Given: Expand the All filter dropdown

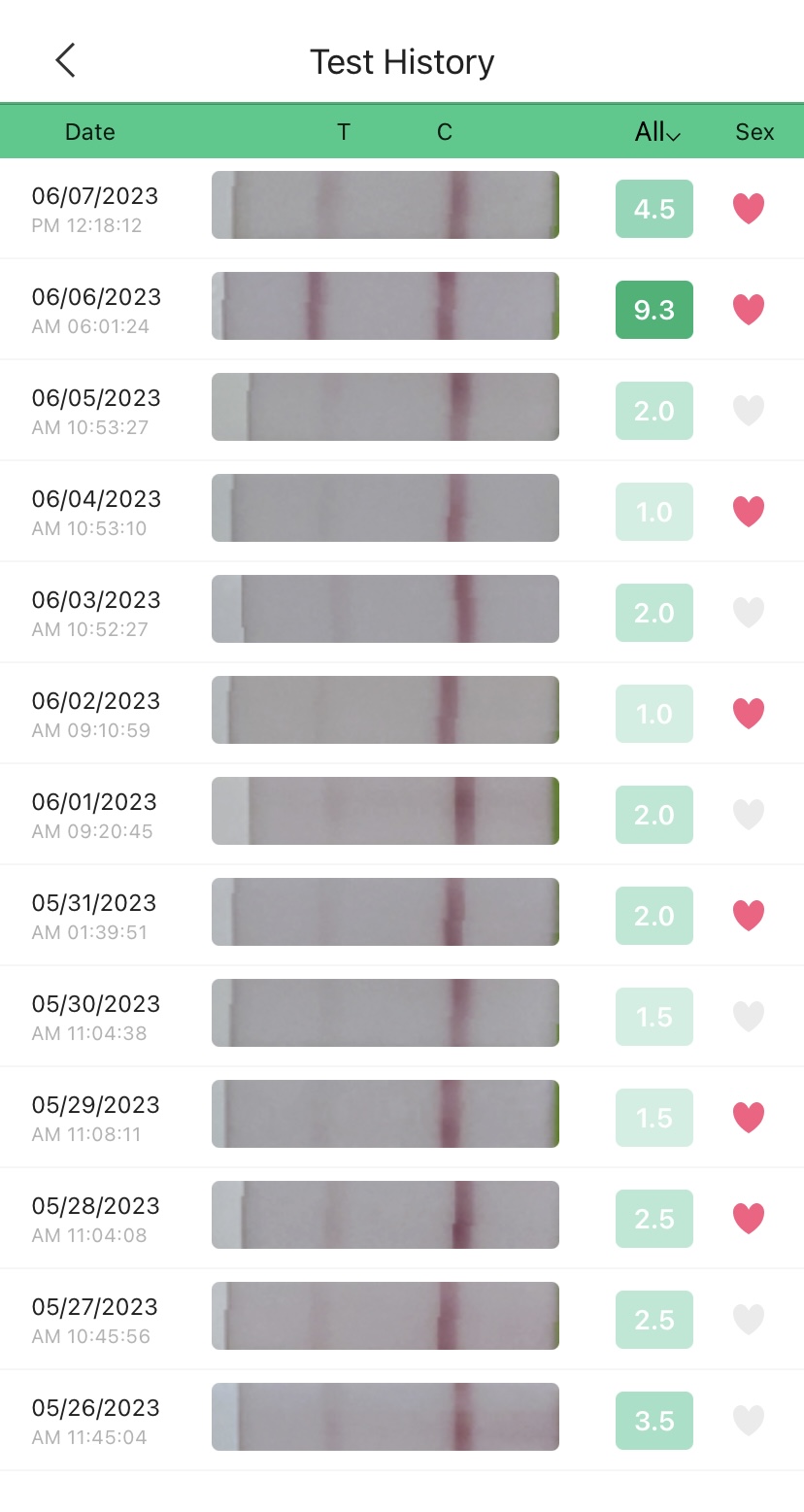Looking at the screenshot, I should pos(657,132).
